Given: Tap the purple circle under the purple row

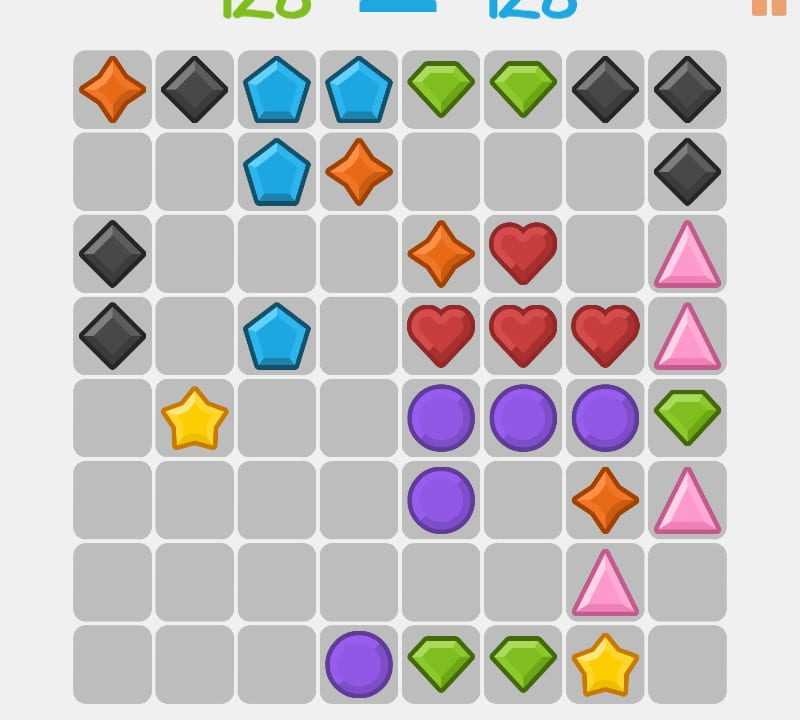Looking at the screenshot, I should click(x=441, y=499).
